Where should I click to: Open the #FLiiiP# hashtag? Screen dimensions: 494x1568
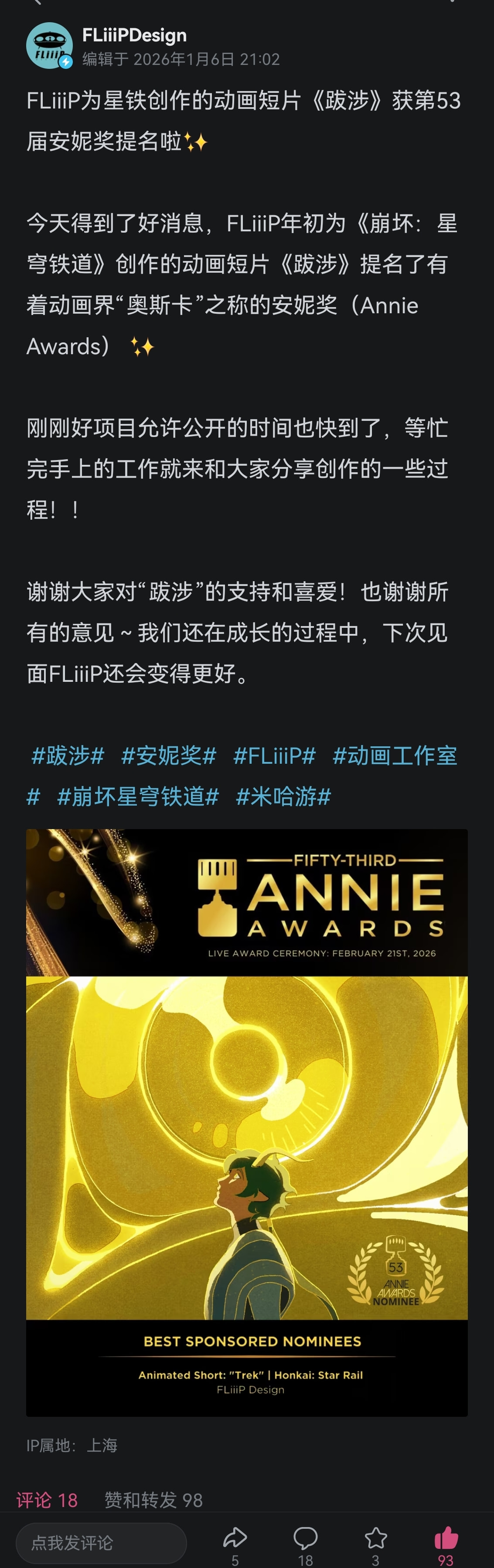(275, 755)
